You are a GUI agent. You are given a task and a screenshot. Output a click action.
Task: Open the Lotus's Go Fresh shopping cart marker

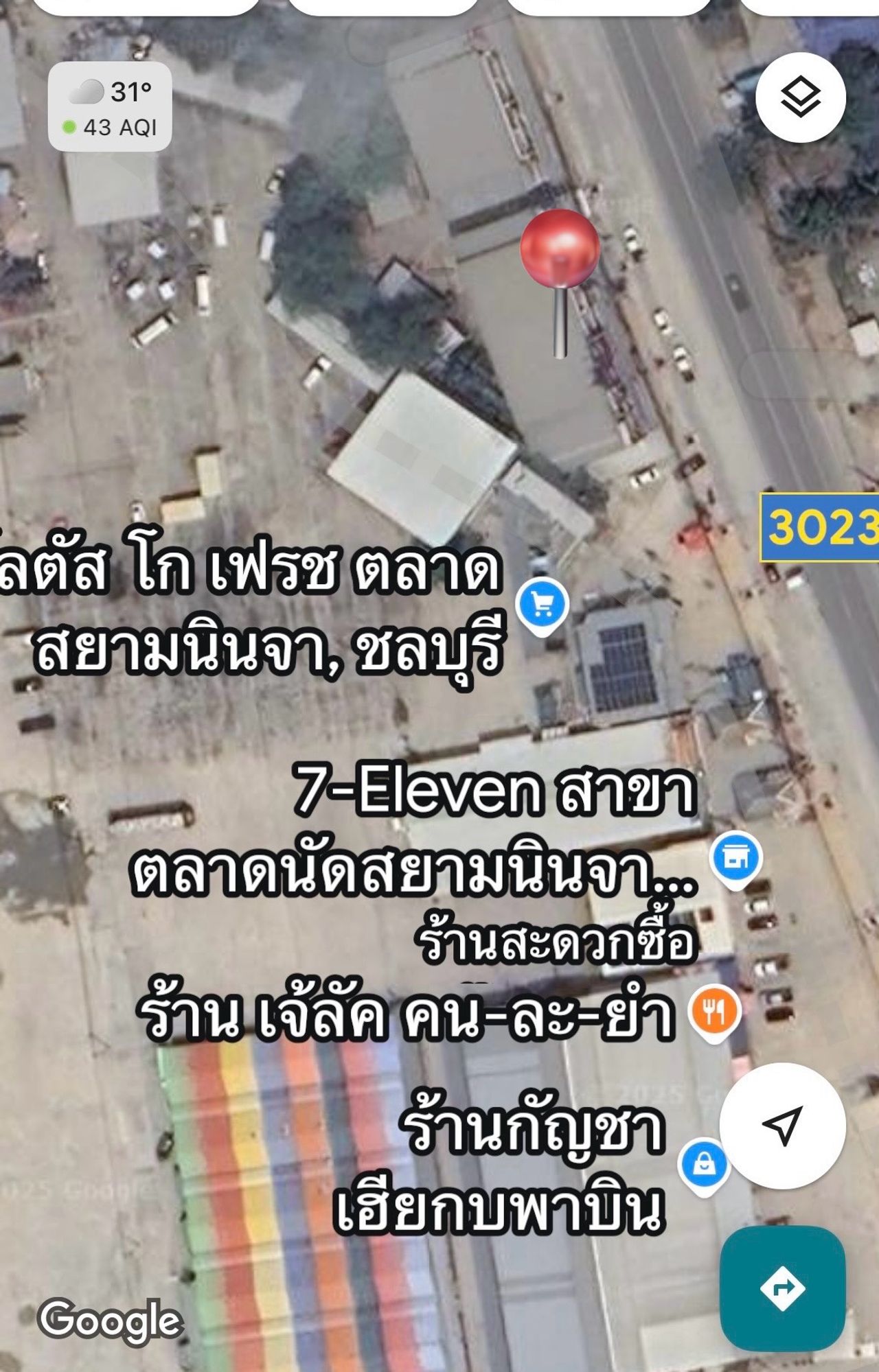543,605
